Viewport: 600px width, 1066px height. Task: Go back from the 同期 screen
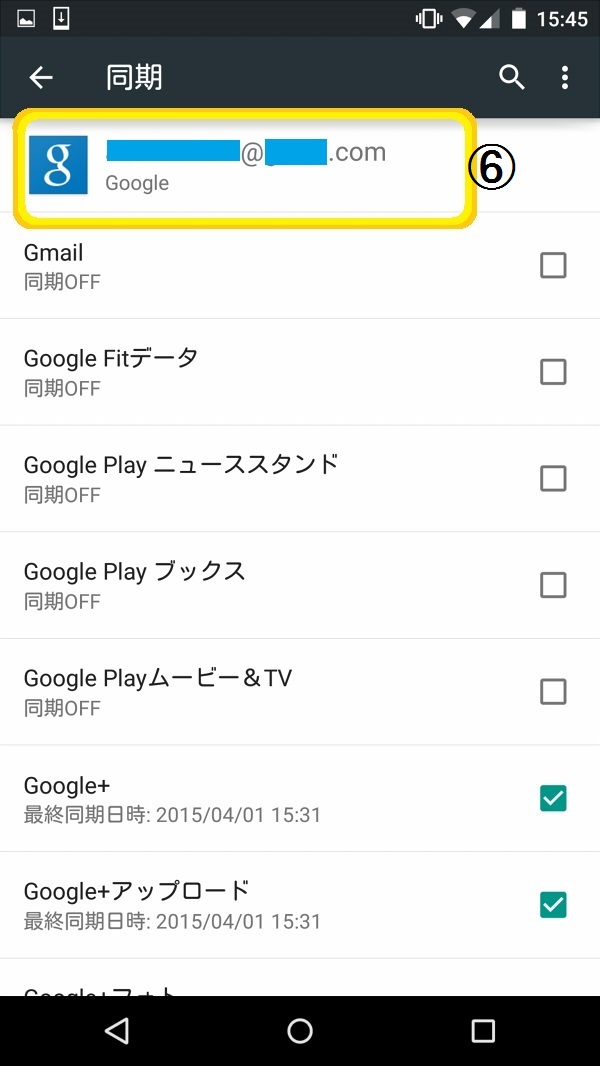[x=41, y=77]
